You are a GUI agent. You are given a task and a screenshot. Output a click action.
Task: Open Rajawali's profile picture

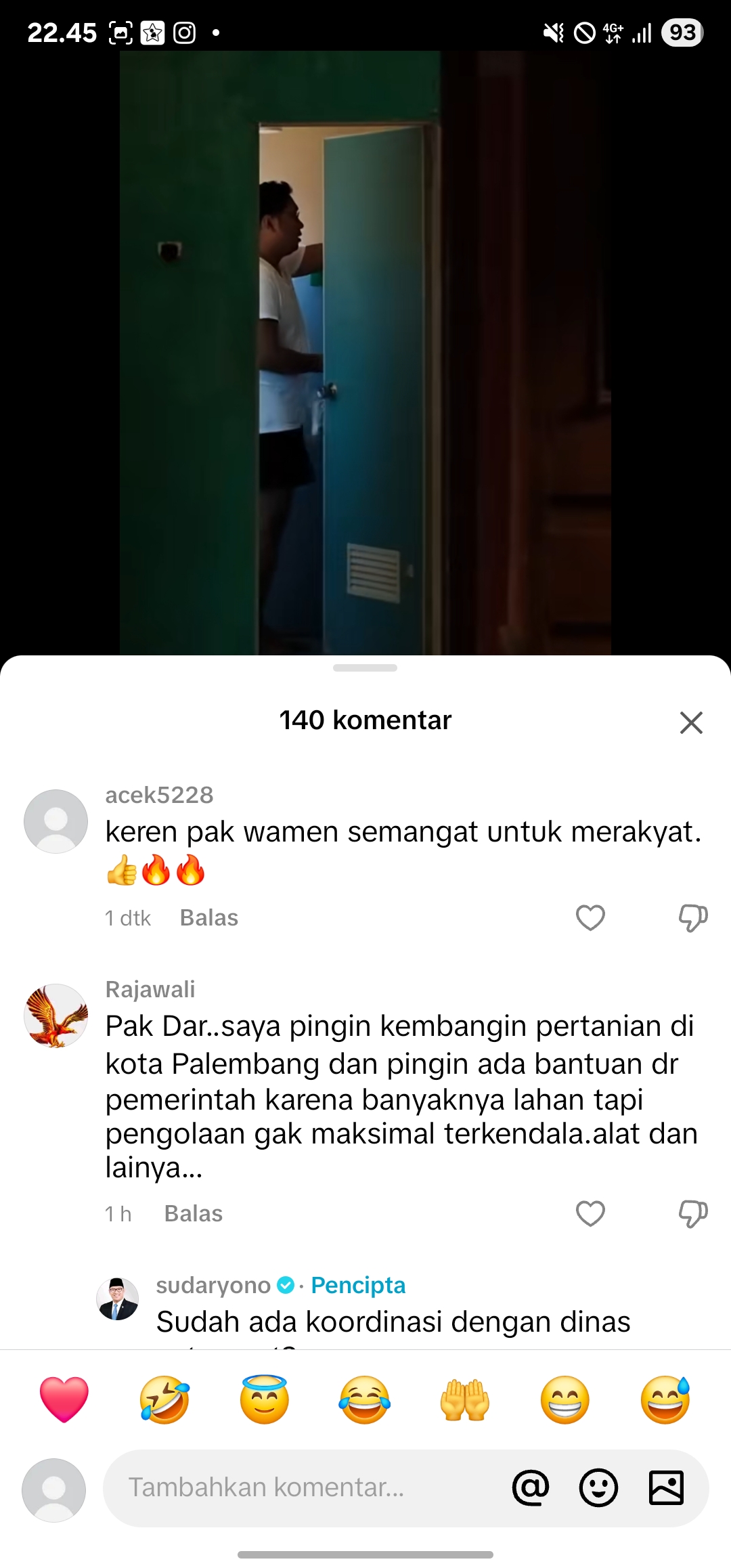pos(56,1016)
